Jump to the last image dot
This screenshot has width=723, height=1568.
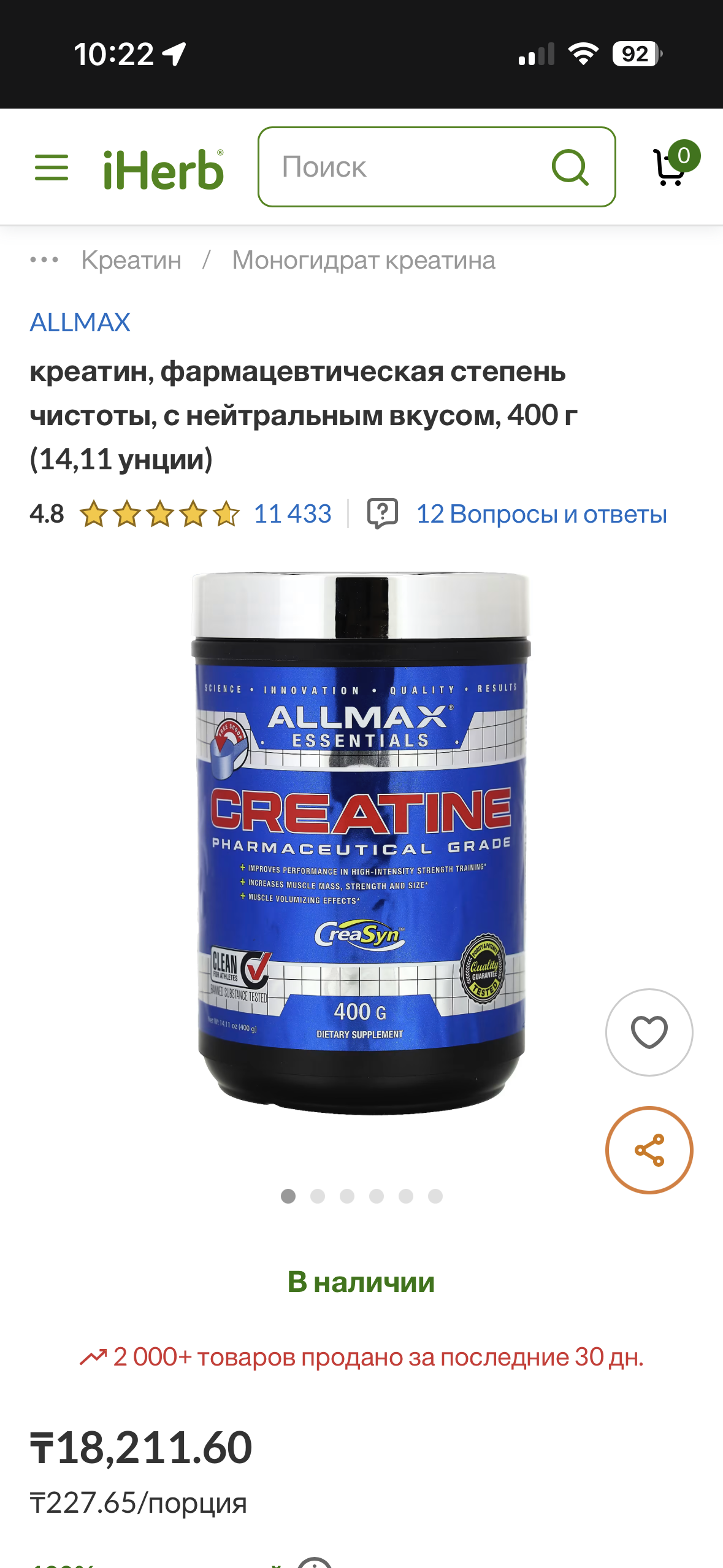tap(435, 1196)
